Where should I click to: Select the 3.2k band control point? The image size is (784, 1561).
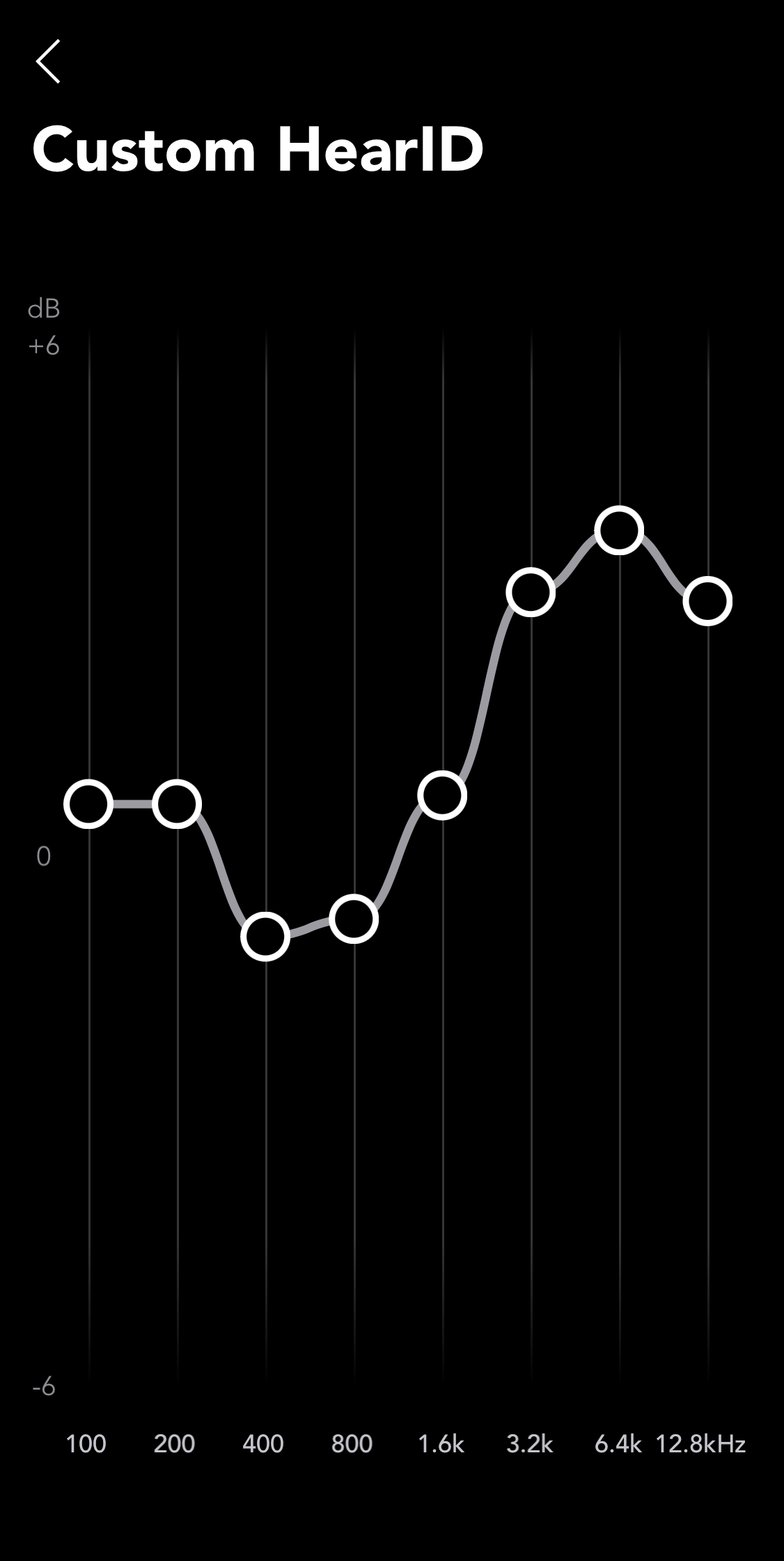[531, 592]
